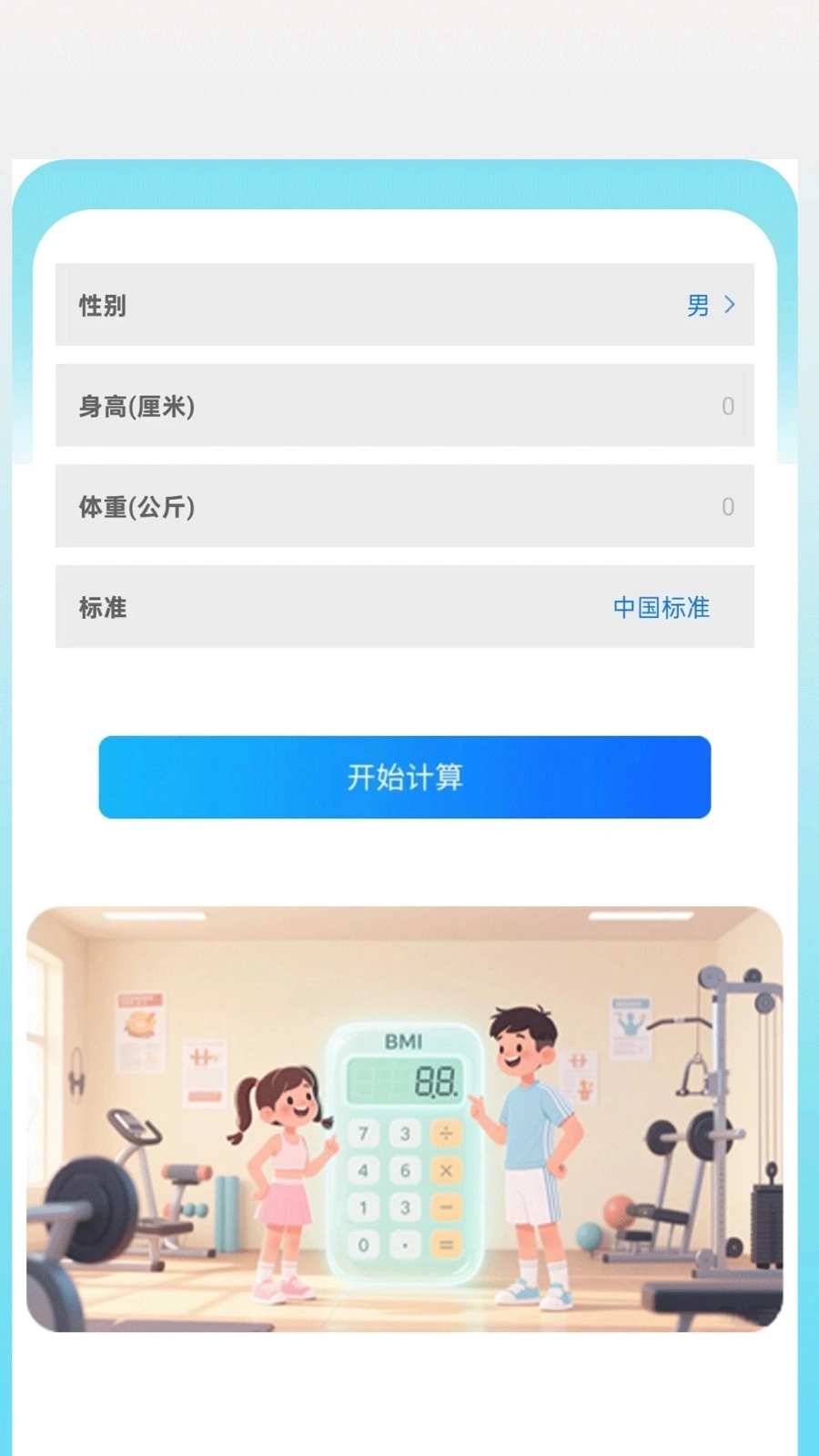Click the 7 key on the BMI calculator image
This screenshot has width=819, height=1456.
(364, 1133)
